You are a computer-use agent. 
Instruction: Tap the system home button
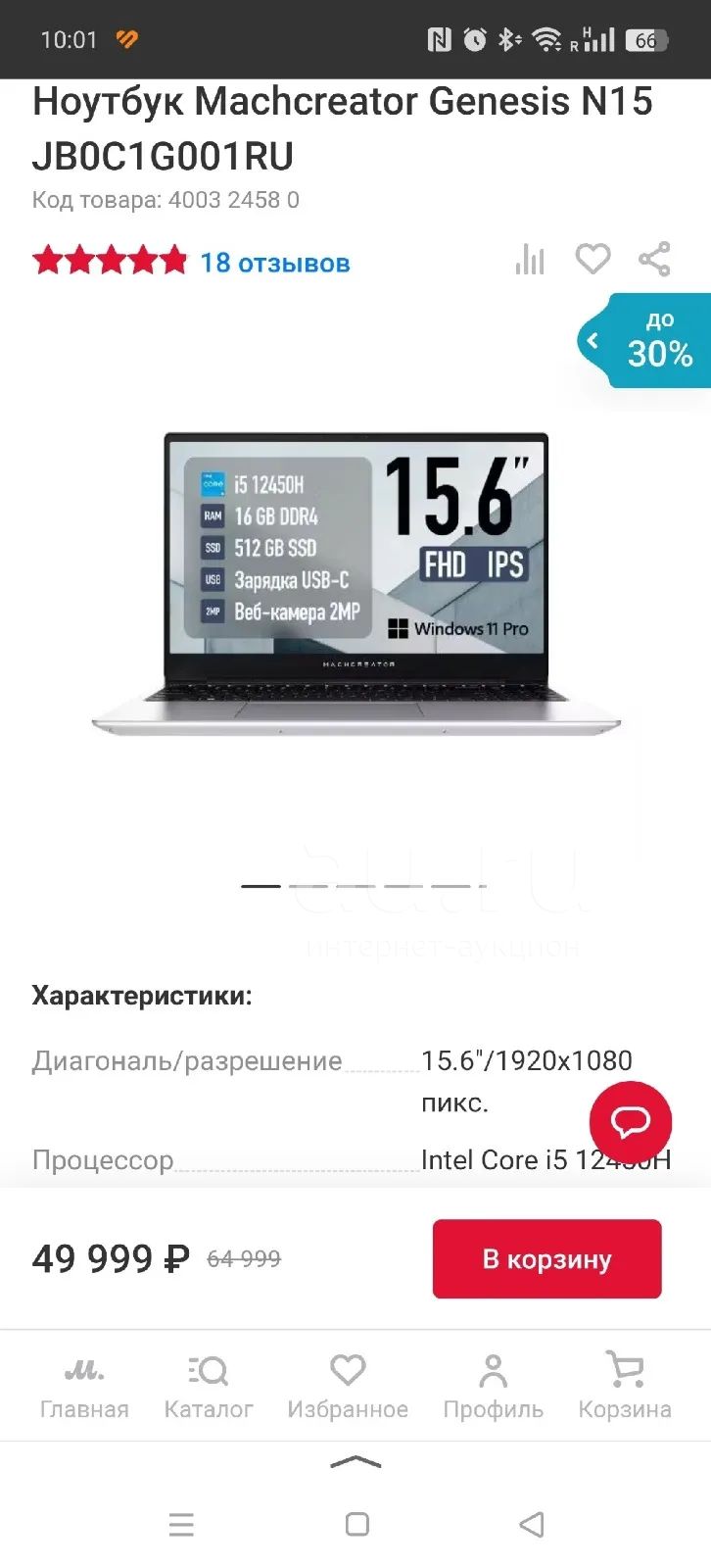[x=357, y=1524]
